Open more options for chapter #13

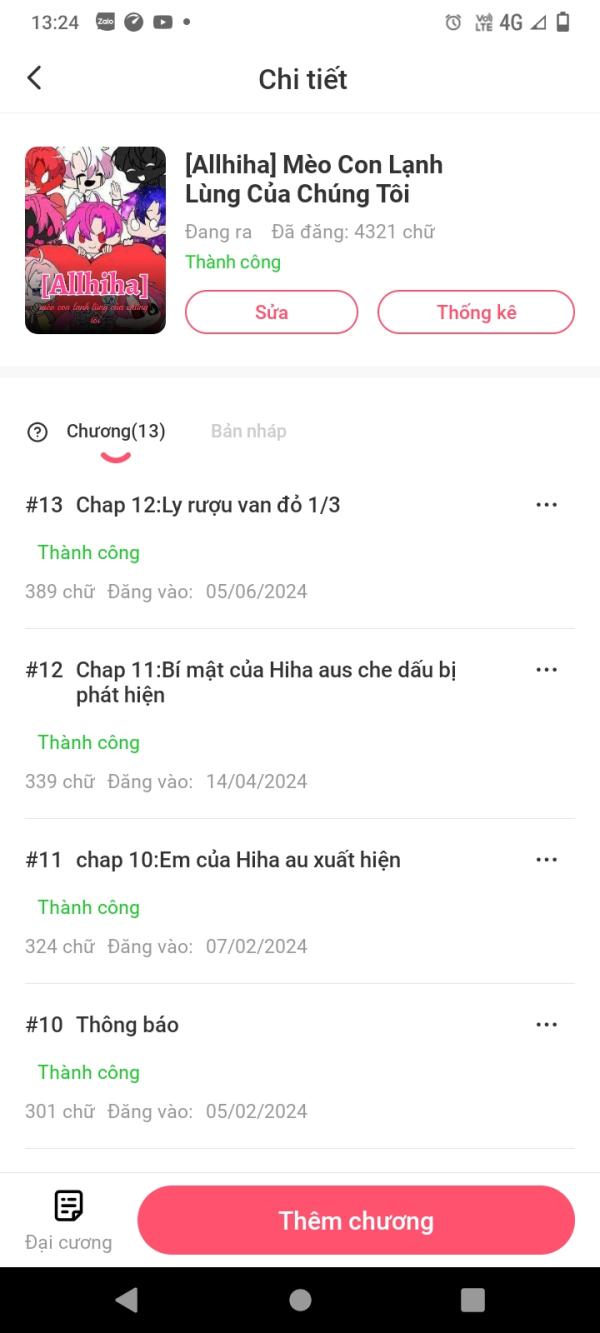(x=546, y=505)
